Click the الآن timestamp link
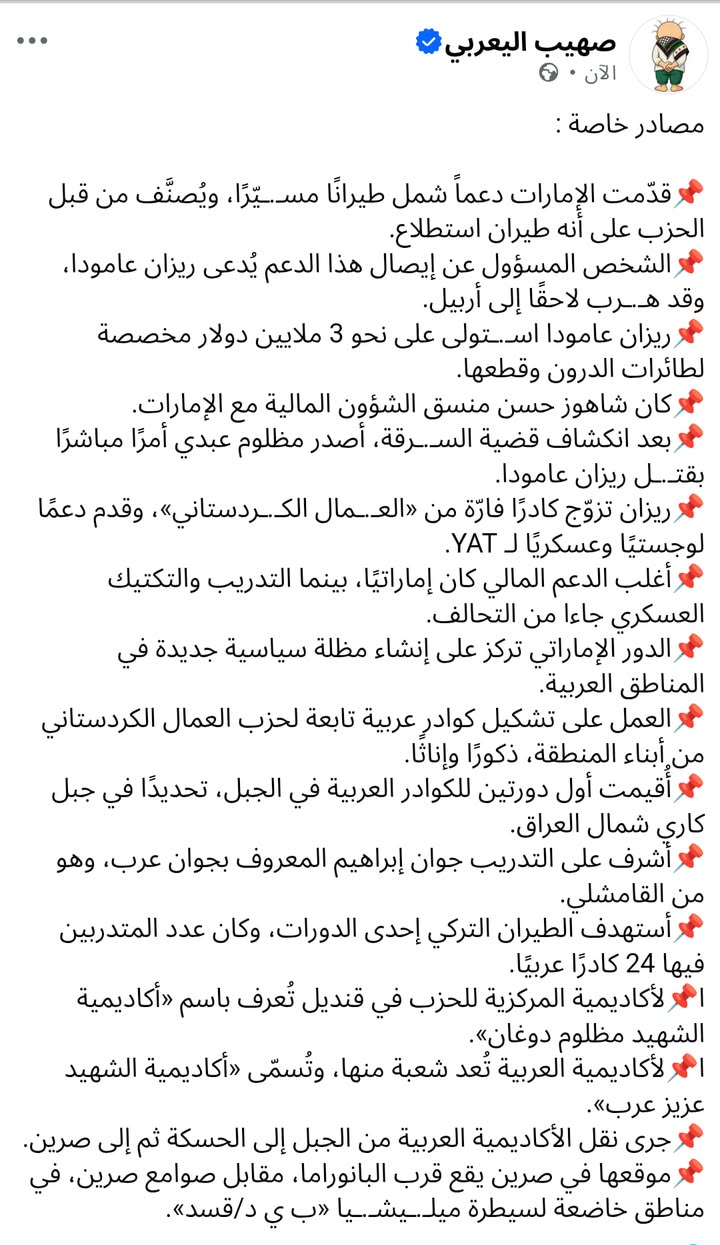 (598, 72)
